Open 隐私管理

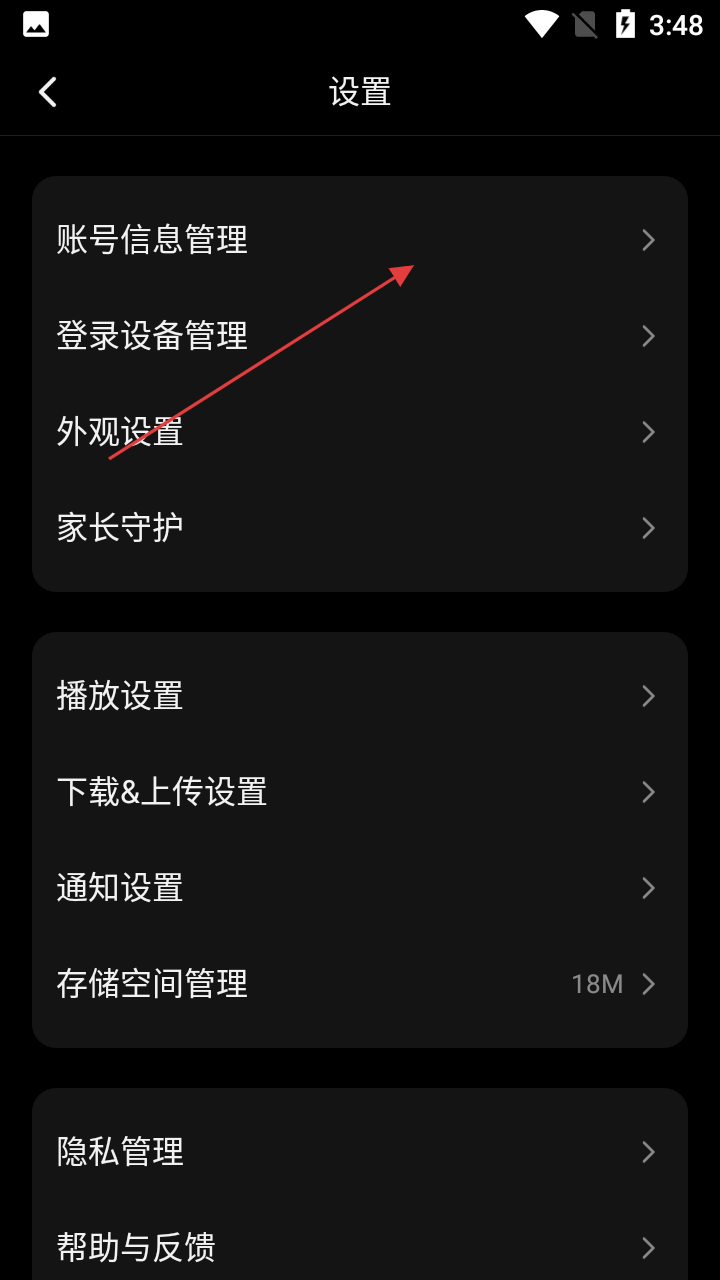[x=360, y=1152]
